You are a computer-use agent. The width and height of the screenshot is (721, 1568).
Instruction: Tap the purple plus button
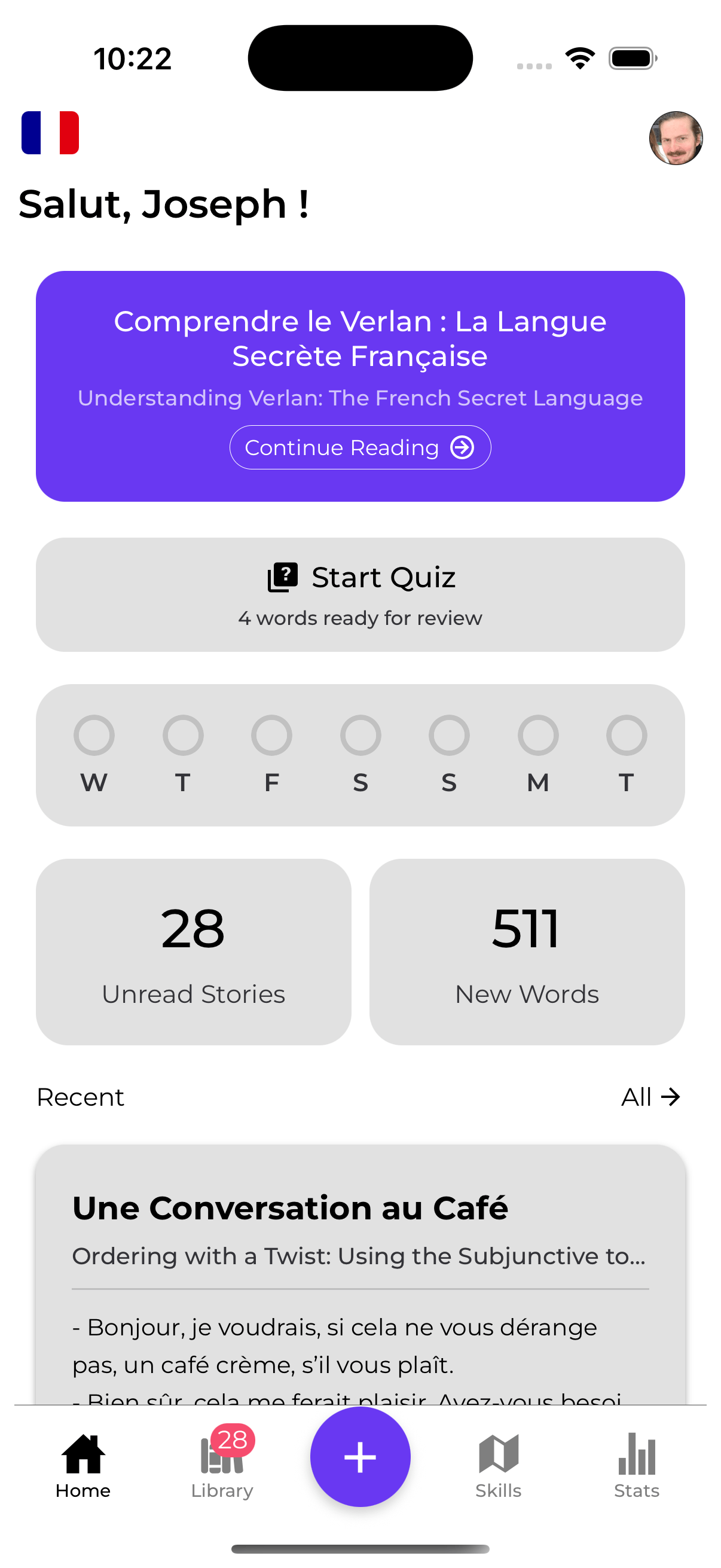pos(360,1457)
